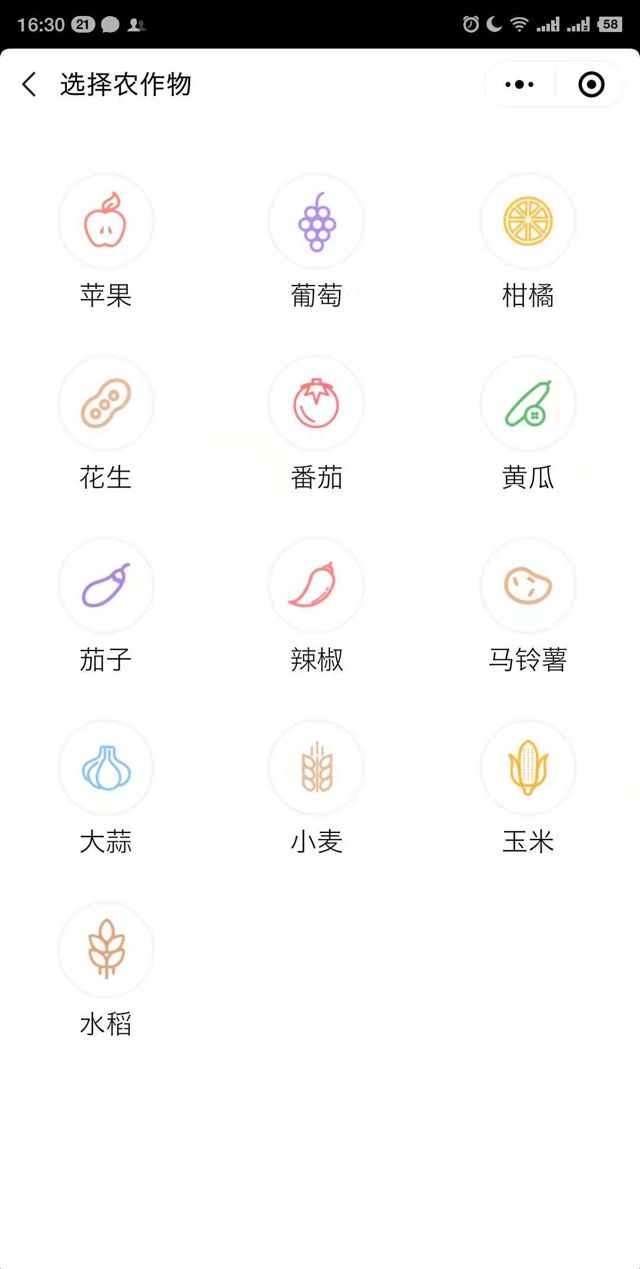This screenshot has width=640, height=1269.
Task: Select the 大蒜 crop
Action: (106, 768)
